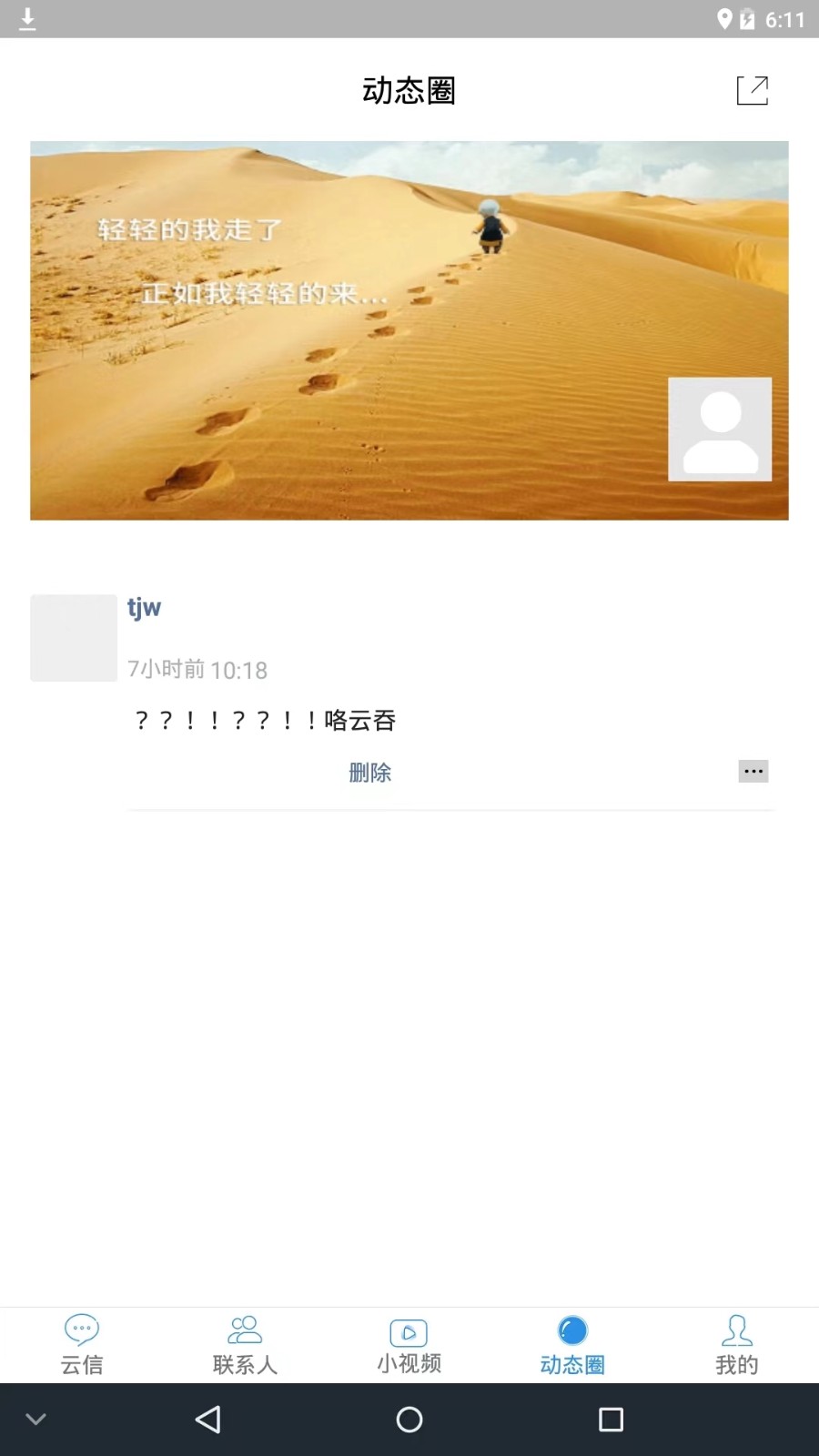Image resolution: width=819 pixels, height=1456 pixels.
Task: Open tjw's profile from the username
Action: [144, 607]
